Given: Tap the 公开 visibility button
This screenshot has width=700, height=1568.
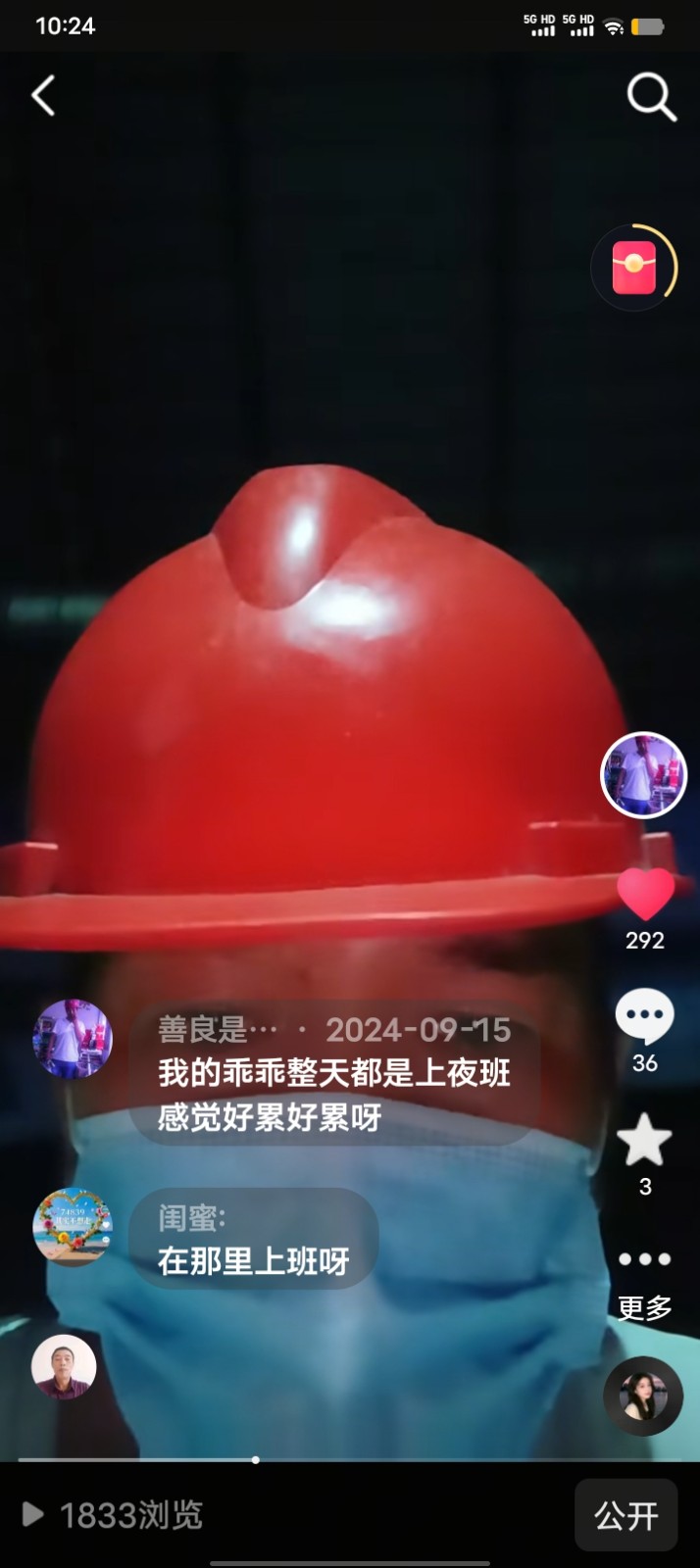Looking at the screenshot, I should pos(625,1515).
